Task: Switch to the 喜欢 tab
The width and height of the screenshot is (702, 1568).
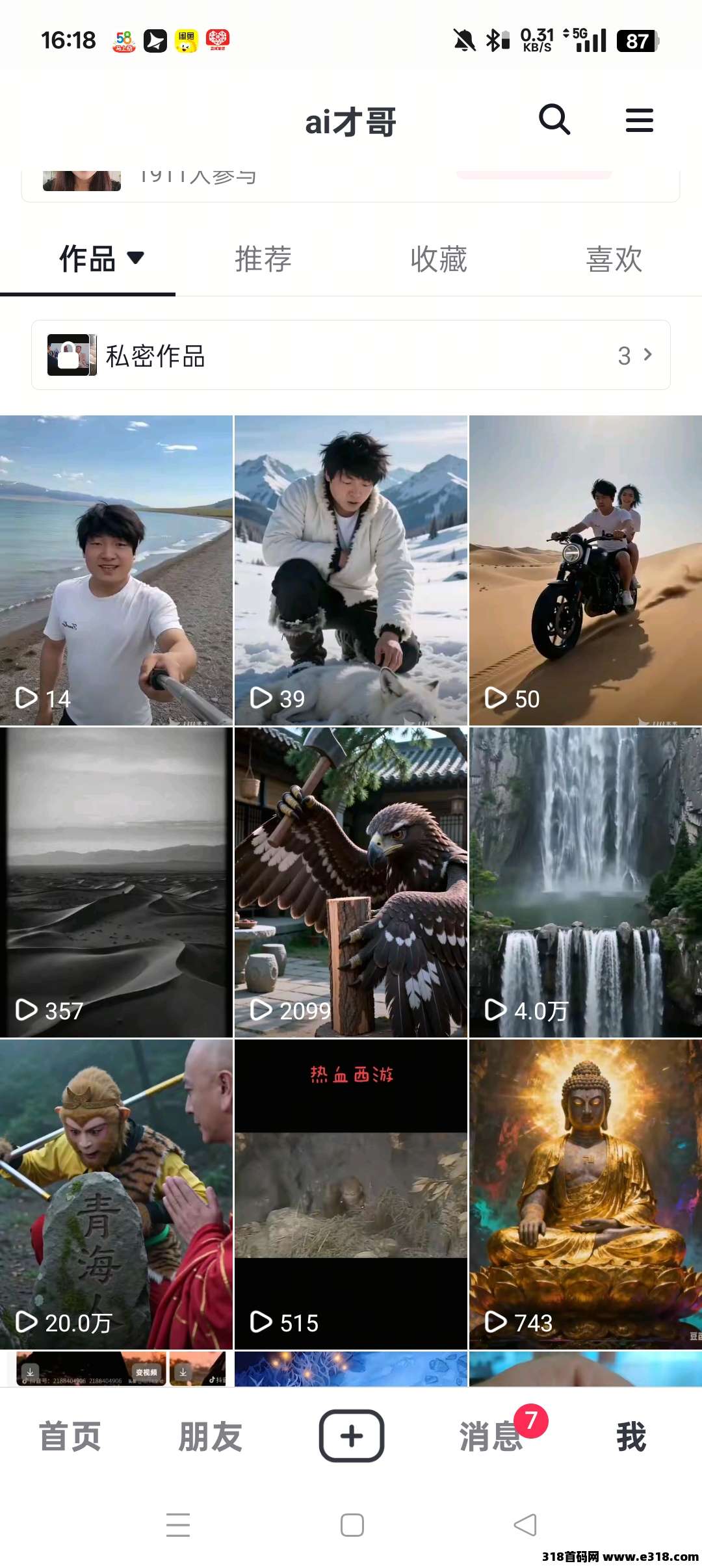Action: click(614, 259)
